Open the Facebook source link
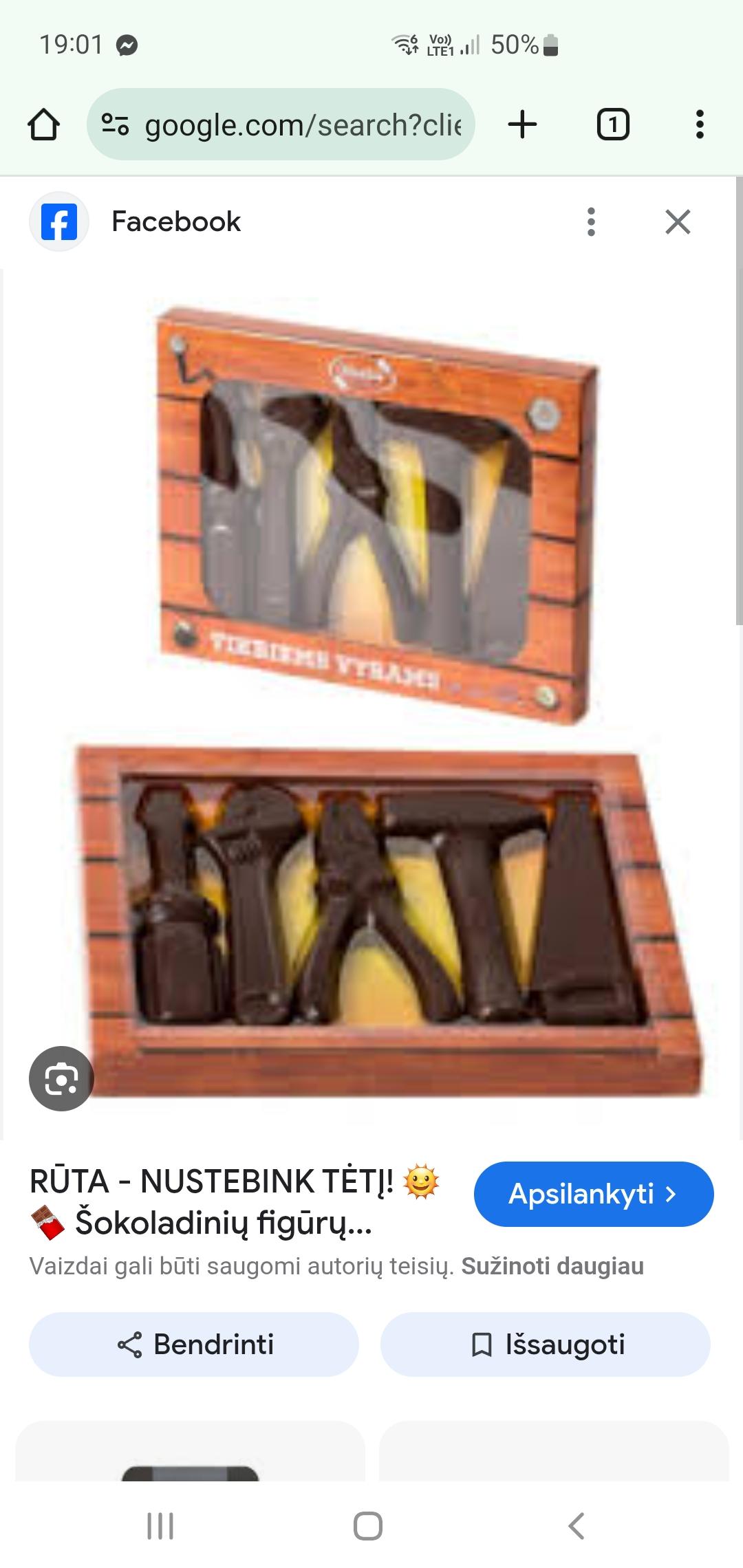This screenshot has height=1568, width=743. coord(175,222)
